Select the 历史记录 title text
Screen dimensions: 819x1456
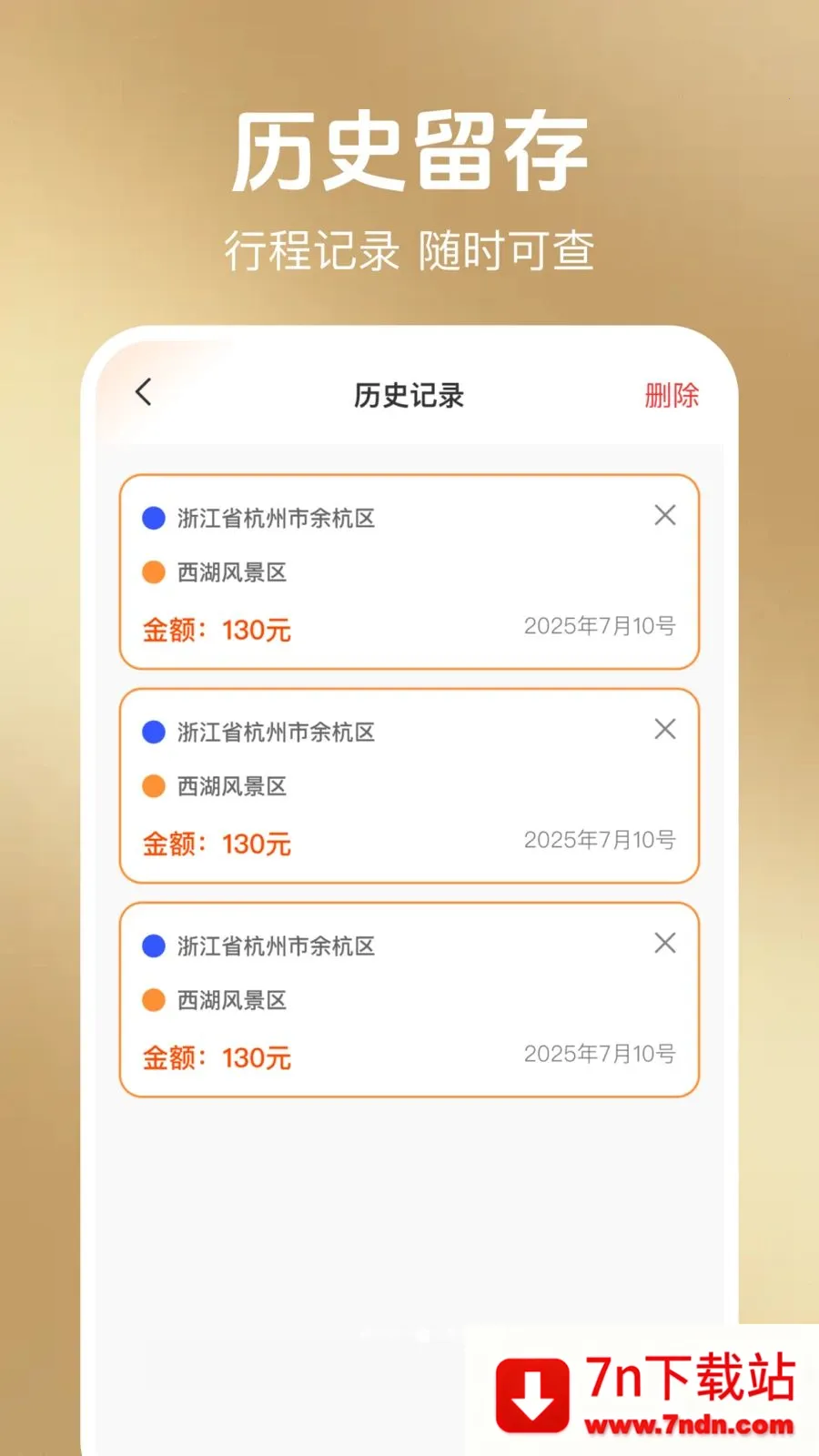(409, 395)
